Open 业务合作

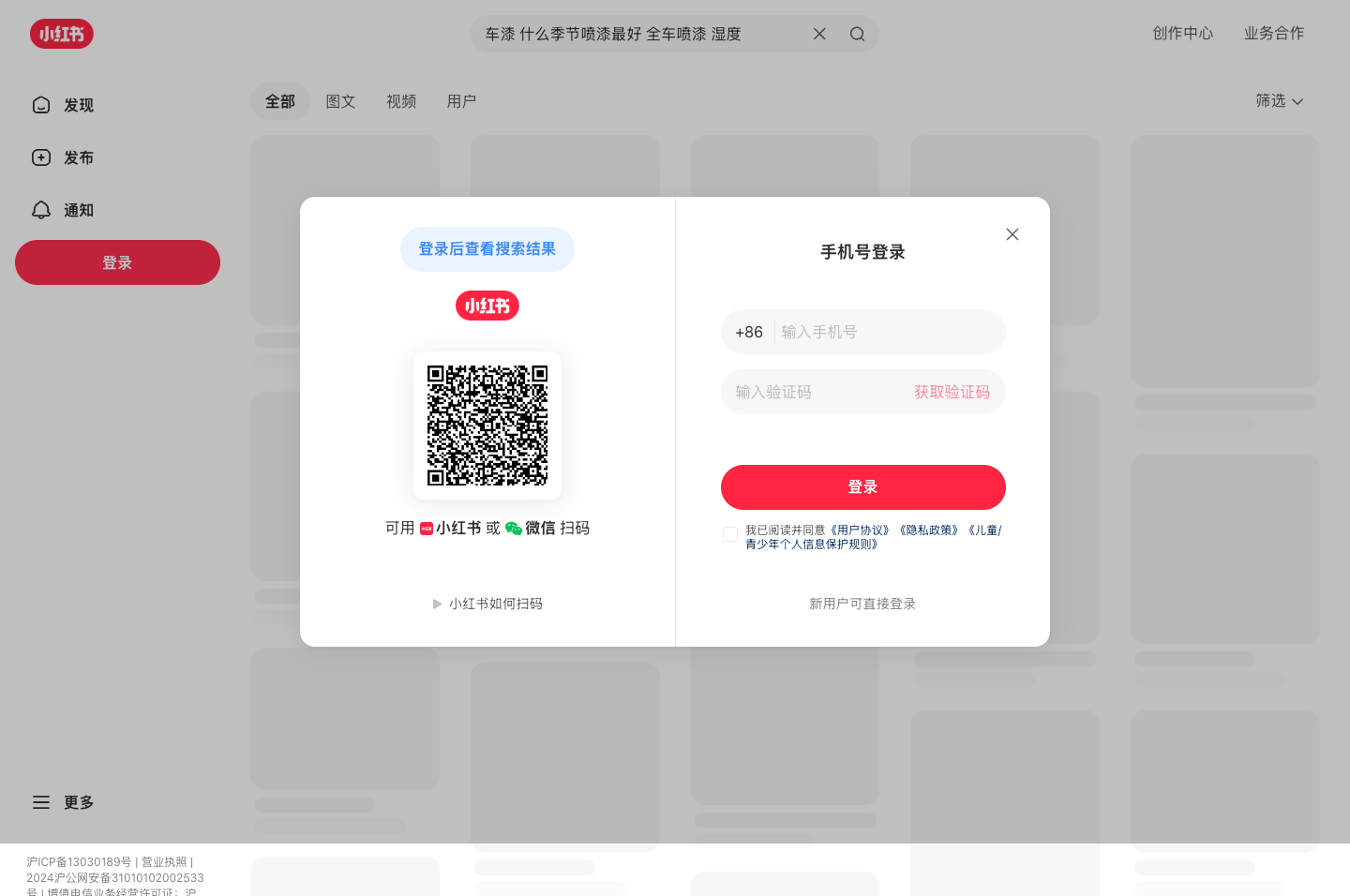tap(1273, 33)
